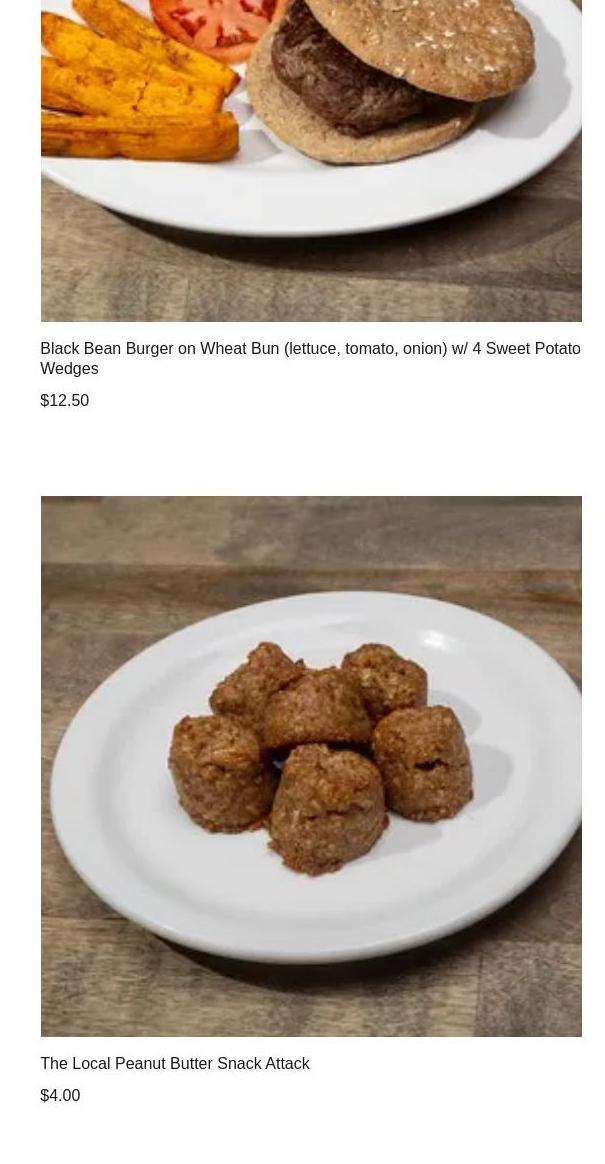
Task: Open the Black Bean Burger item photo
Action: point(311,160)
